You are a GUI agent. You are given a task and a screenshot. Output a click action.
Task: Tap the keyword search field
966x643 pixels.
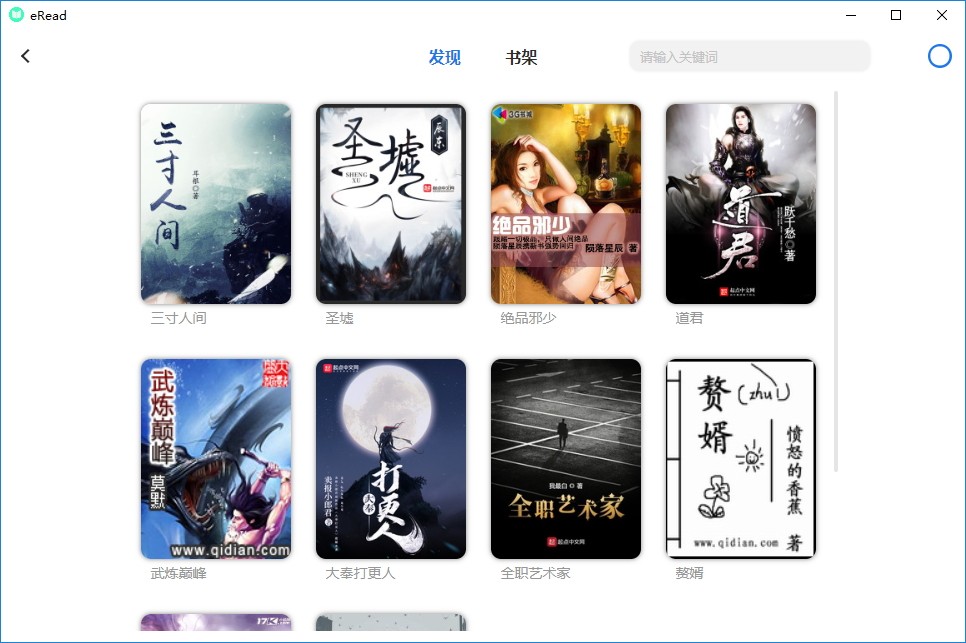pos(749,56)
